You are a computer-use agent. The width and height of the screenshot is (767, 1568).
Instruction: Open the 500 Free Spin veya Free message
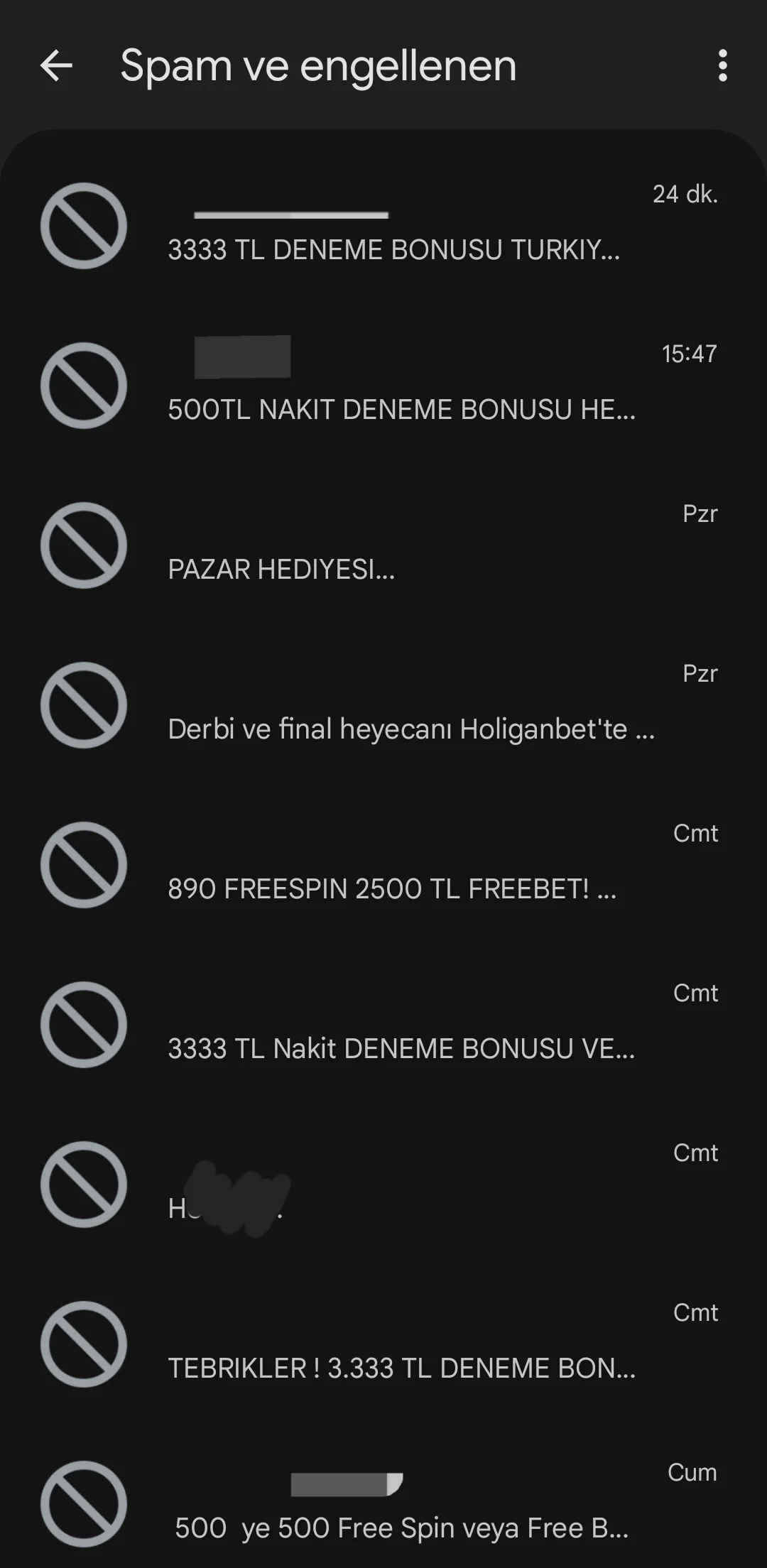[401, 1527]
